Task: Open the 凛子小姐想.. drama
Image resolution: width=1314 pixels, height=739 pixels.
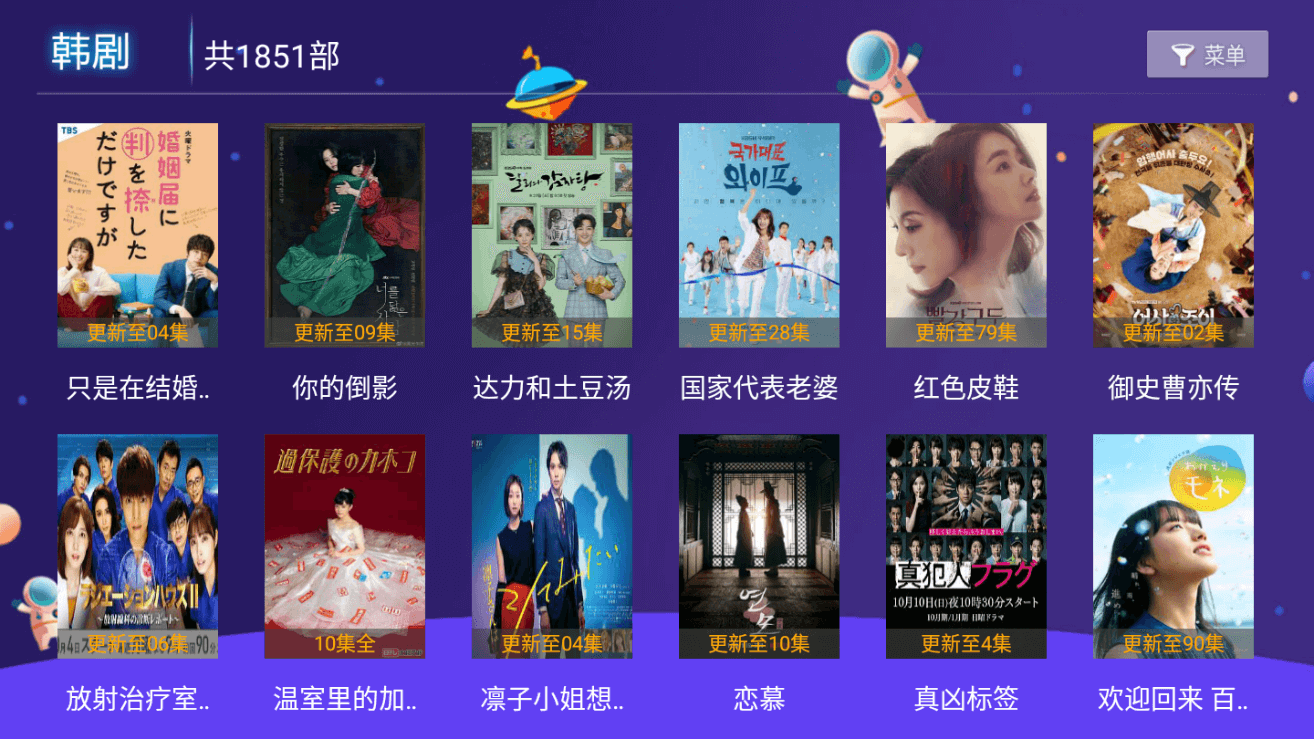Action: click(552, 546)
